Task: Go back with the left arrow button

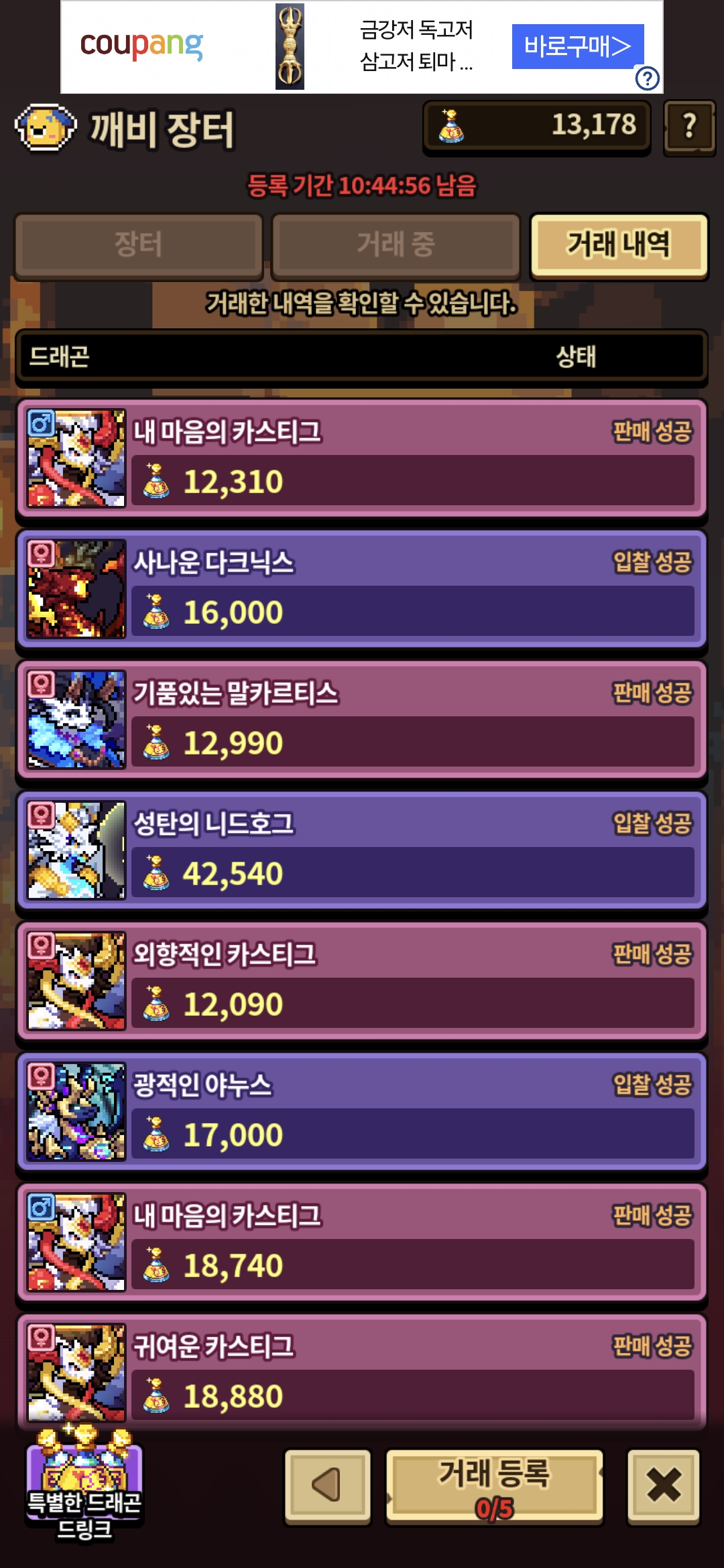Action: [x=328, y=1486]
